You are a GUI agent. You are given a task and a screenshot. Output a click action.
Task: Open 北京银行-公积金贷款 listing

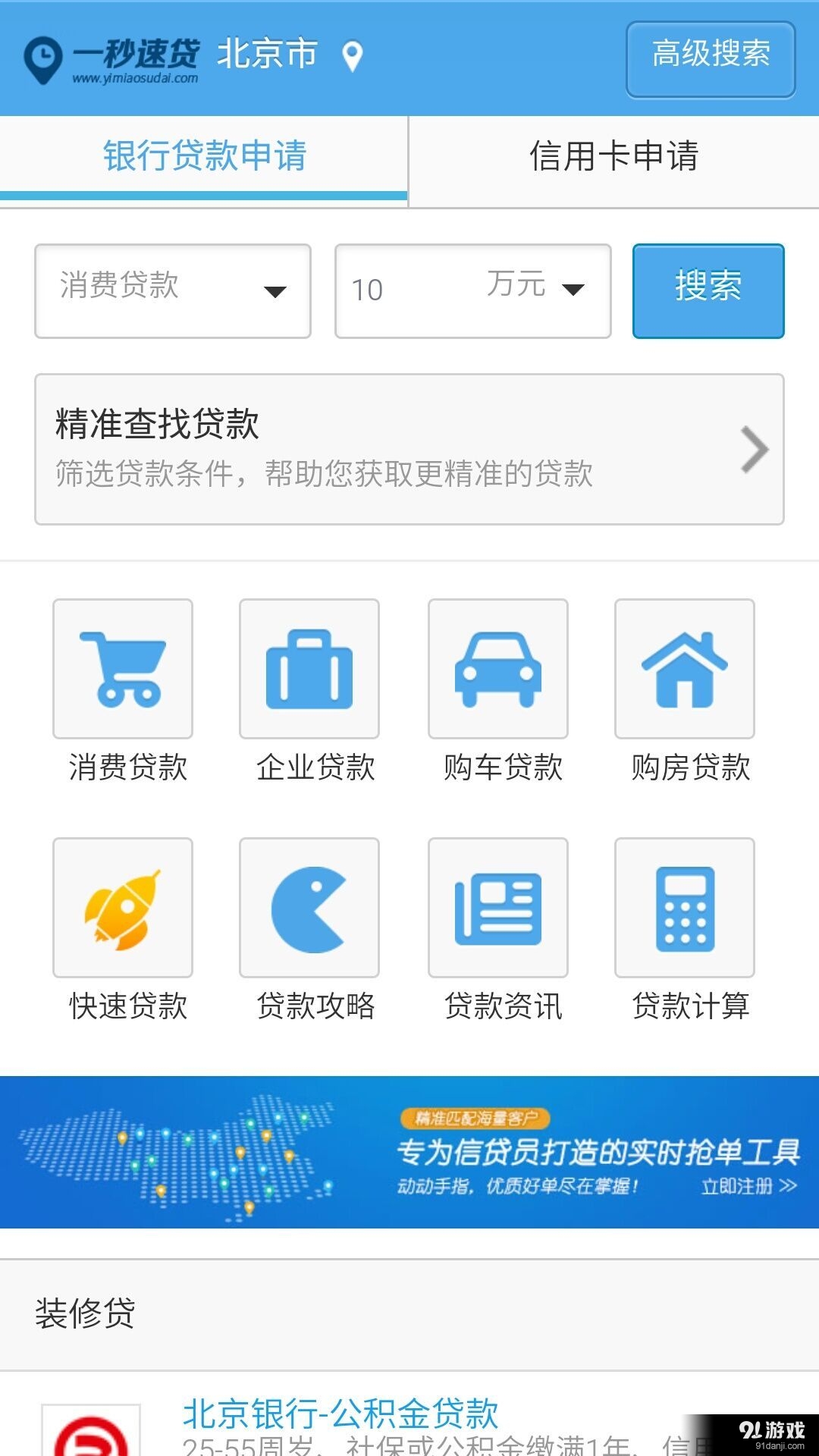(x=340, y=1414)
